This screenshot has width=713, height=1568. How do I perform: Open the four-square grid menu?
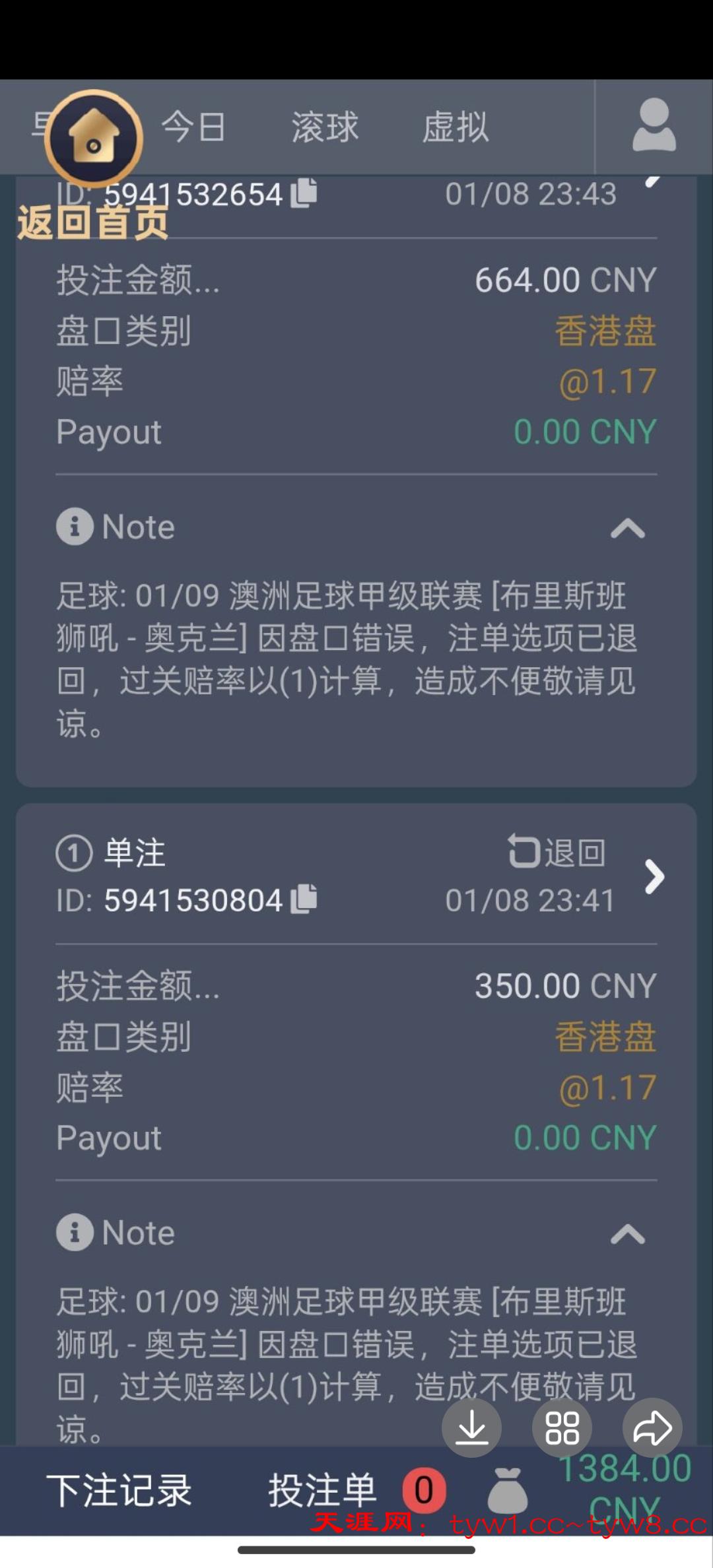(562, 1427)
